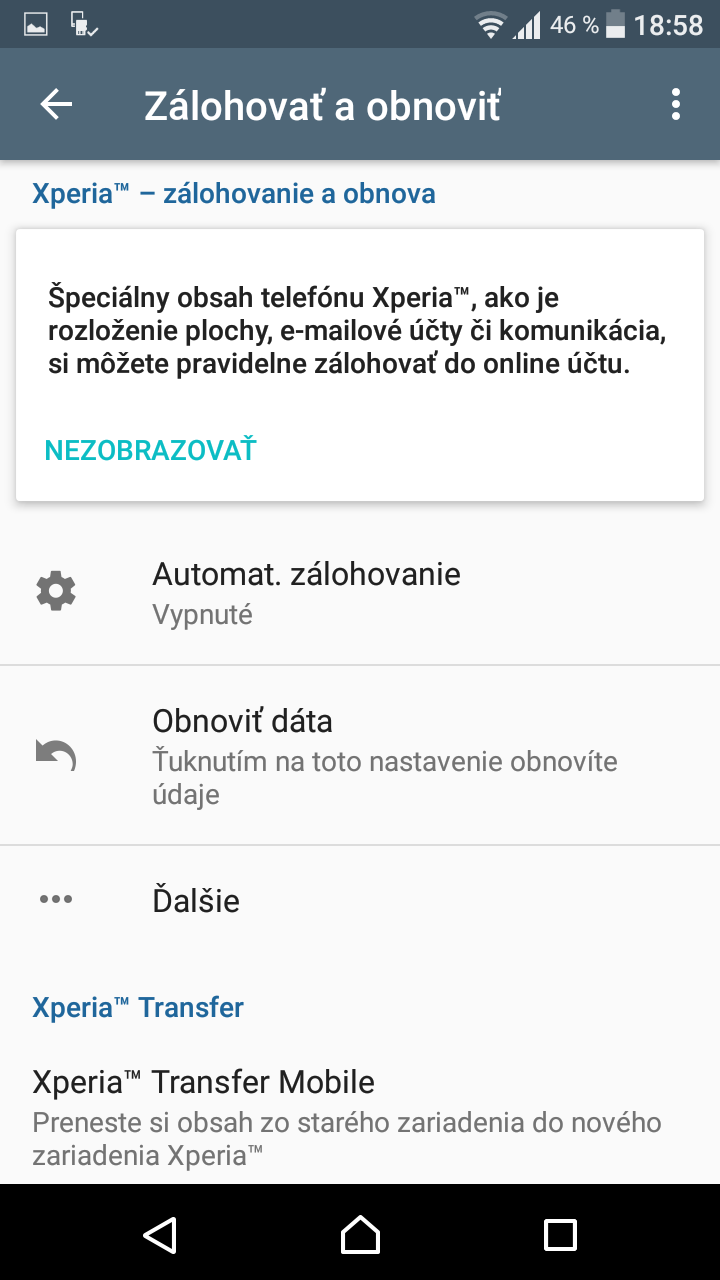Screen dimensions: 720x1280
Task: Tap the system home button
Action: (360, 1234)
